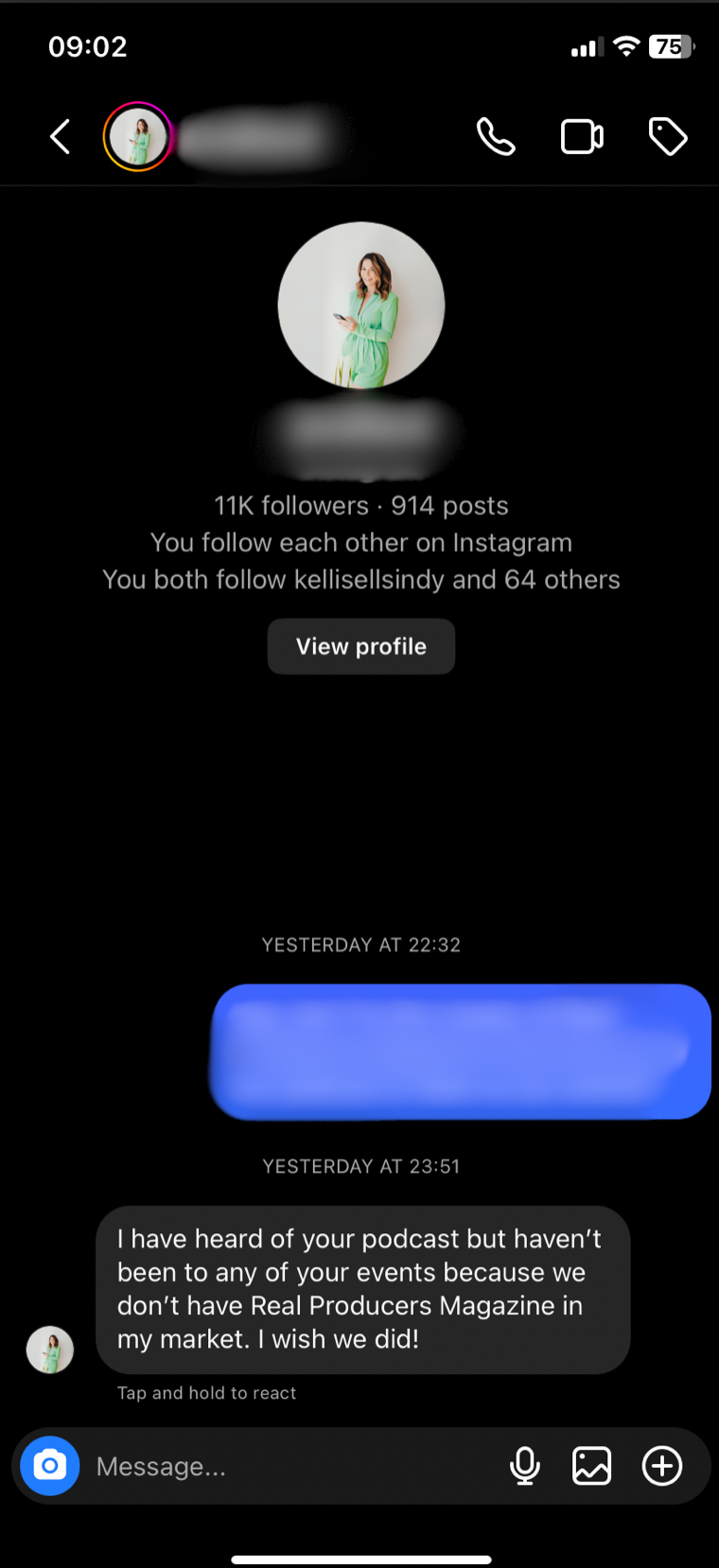This screenshot has width=719, height=1568.
Task: Open the camera from the message bar
Action: pyautogui.click(x=50, y=1466)
